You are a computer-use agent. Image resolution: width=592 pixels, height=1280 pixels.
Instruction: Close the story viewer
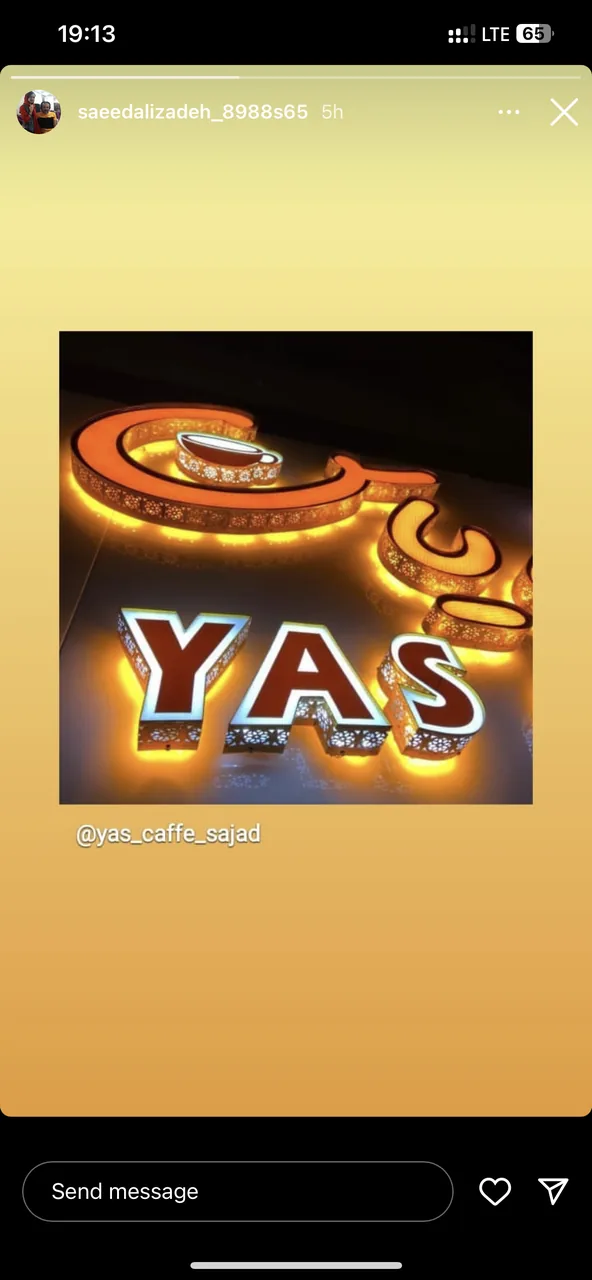click(564, 112)
